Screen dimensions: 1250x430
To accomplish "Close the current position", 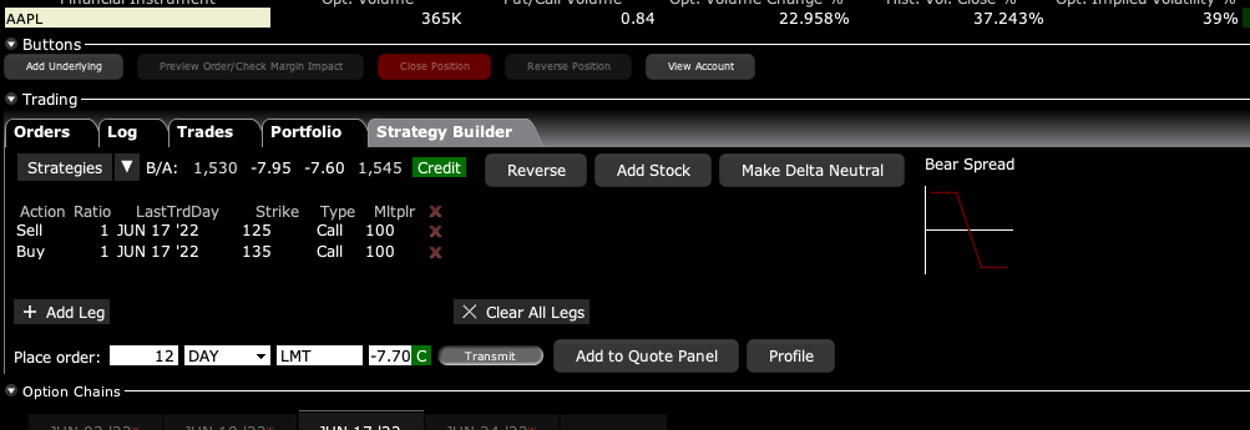I will (434, 67).
